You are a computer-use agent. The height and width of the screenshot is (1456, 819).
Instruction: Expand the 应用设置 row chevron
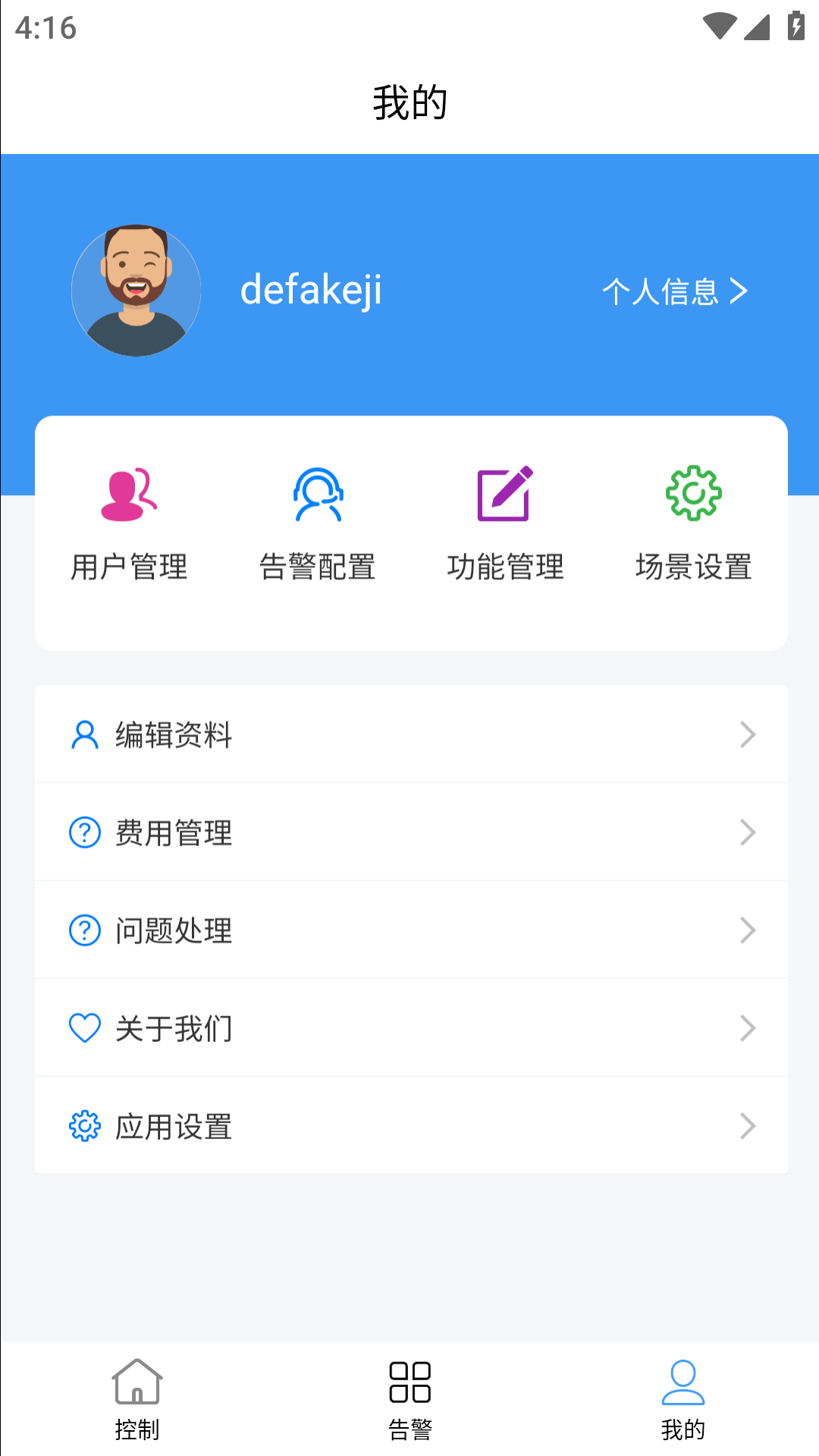pyautogui.click(x=749, y=1127)
